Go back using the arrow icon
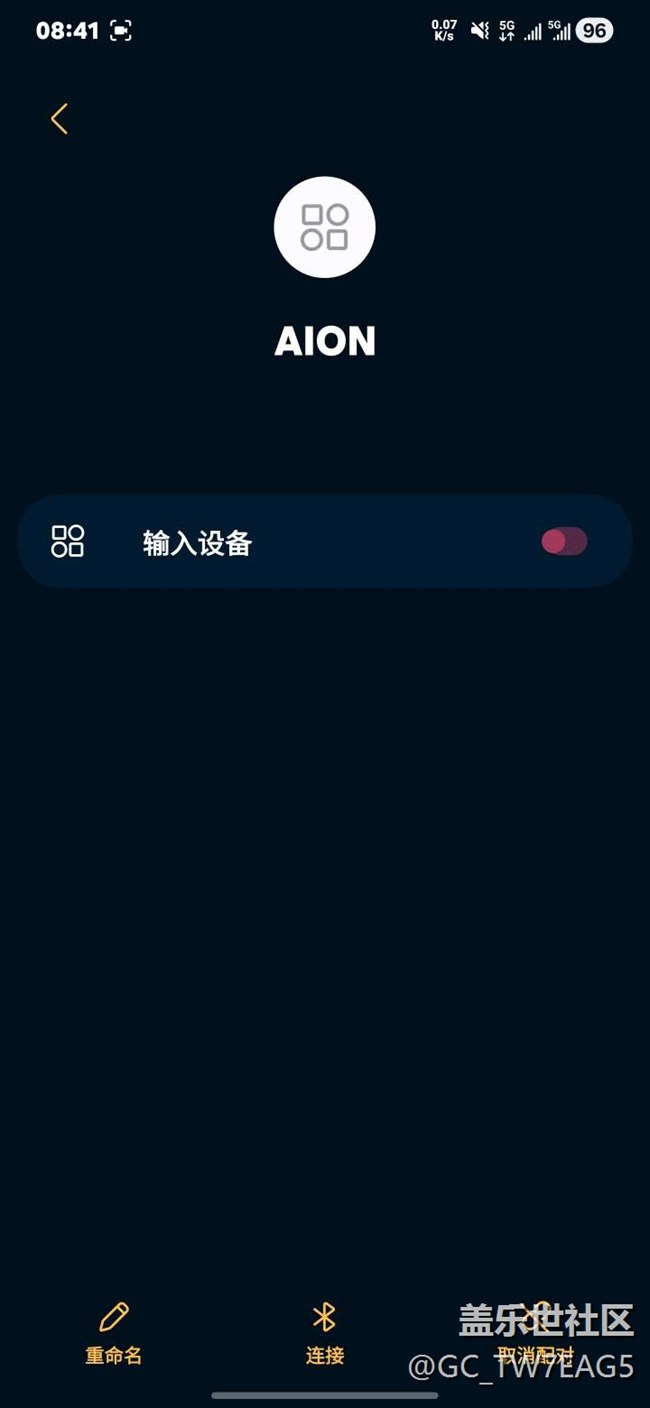Screen dimensions: 650x1408 (x=59, y=119)
